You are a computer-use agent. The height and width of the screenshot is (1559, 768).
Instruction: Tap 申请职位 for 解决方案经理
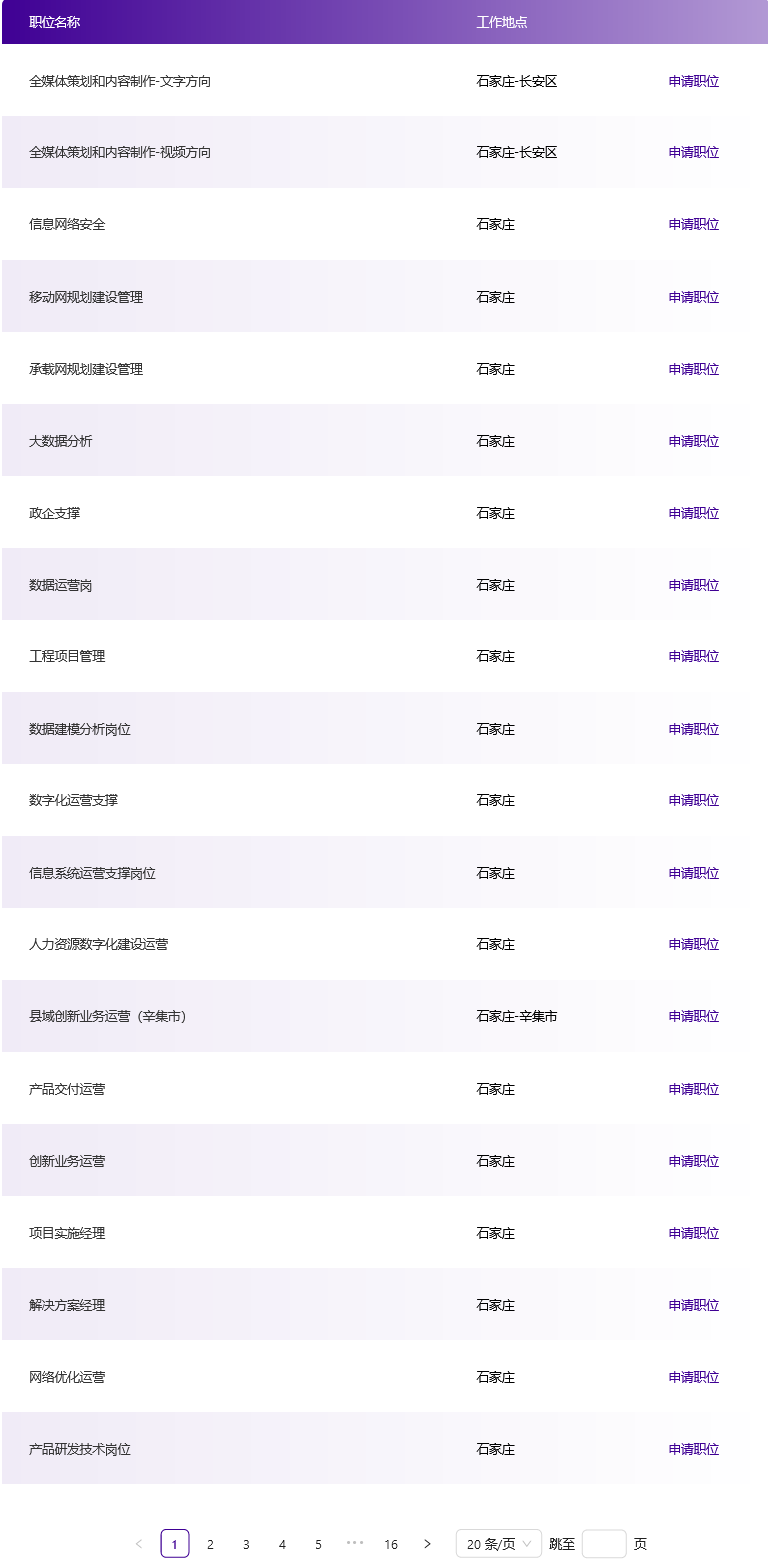point(694,1305)
